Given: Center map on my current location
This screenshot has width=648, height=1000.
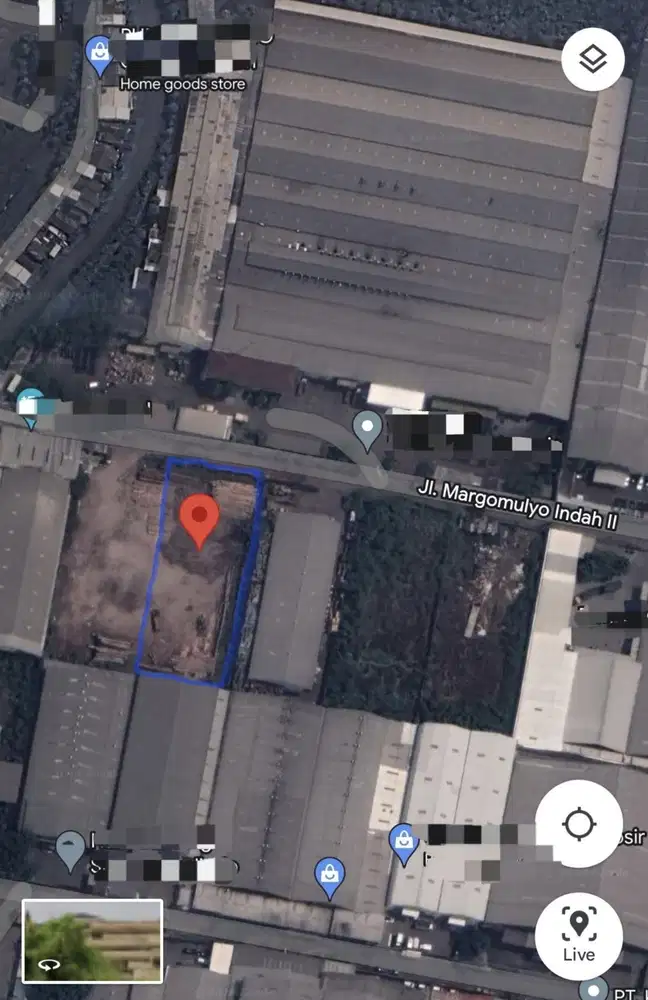Looking at the screenshot, I should tap(579, 824).
